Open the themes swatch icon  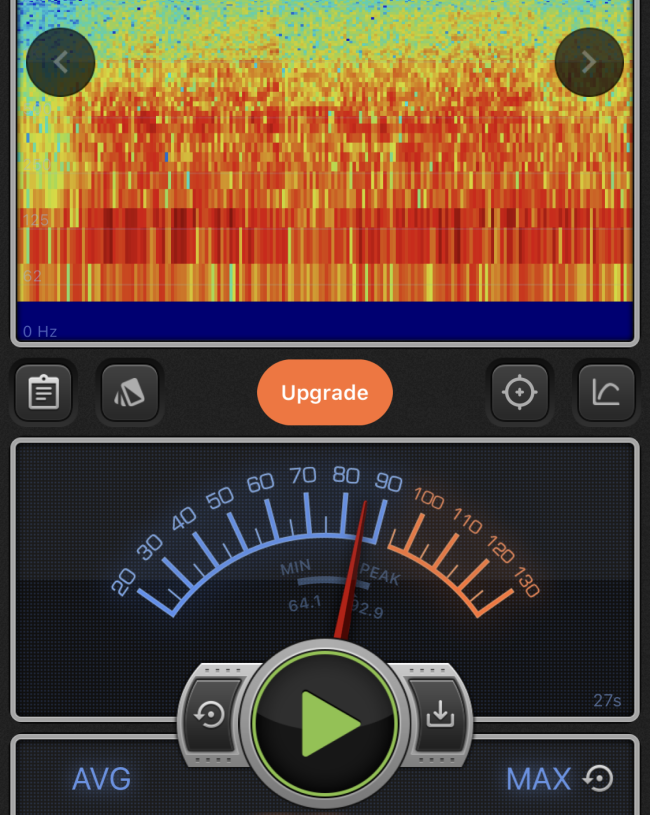click(130, 393)
